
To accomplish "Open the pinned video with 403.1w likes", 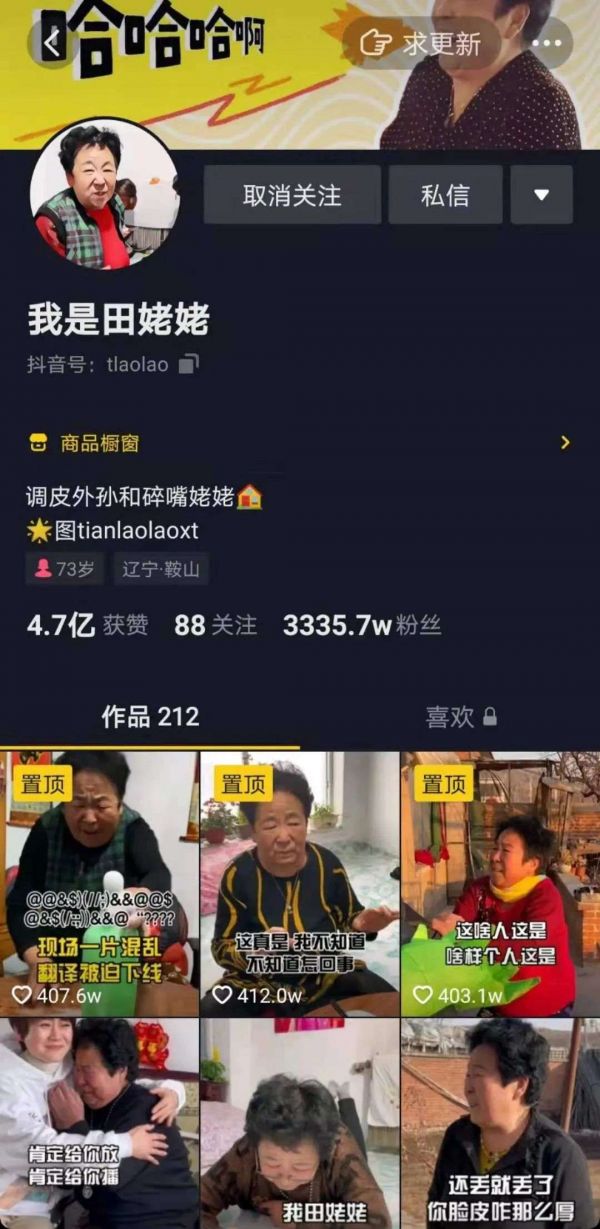I will (500, 880).
